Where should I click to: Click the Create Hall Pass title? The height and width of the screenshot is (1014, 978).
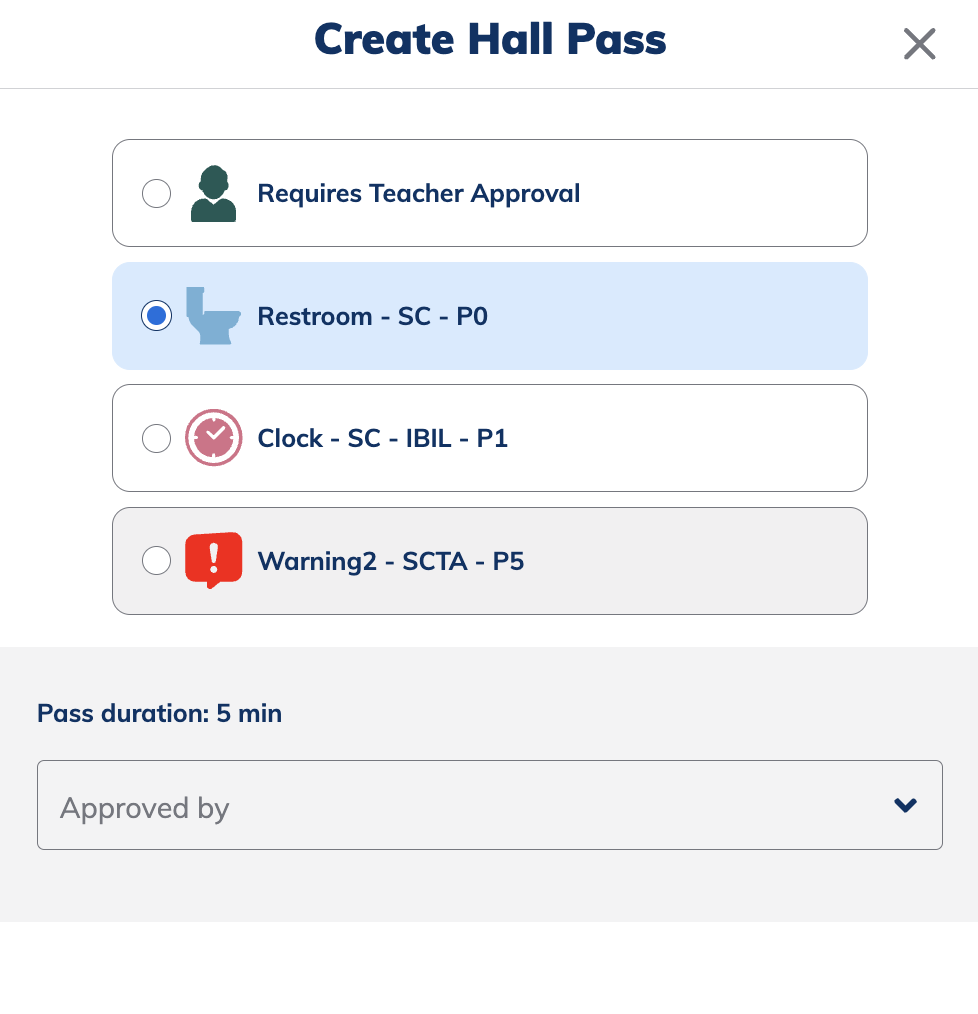(489, 40)
